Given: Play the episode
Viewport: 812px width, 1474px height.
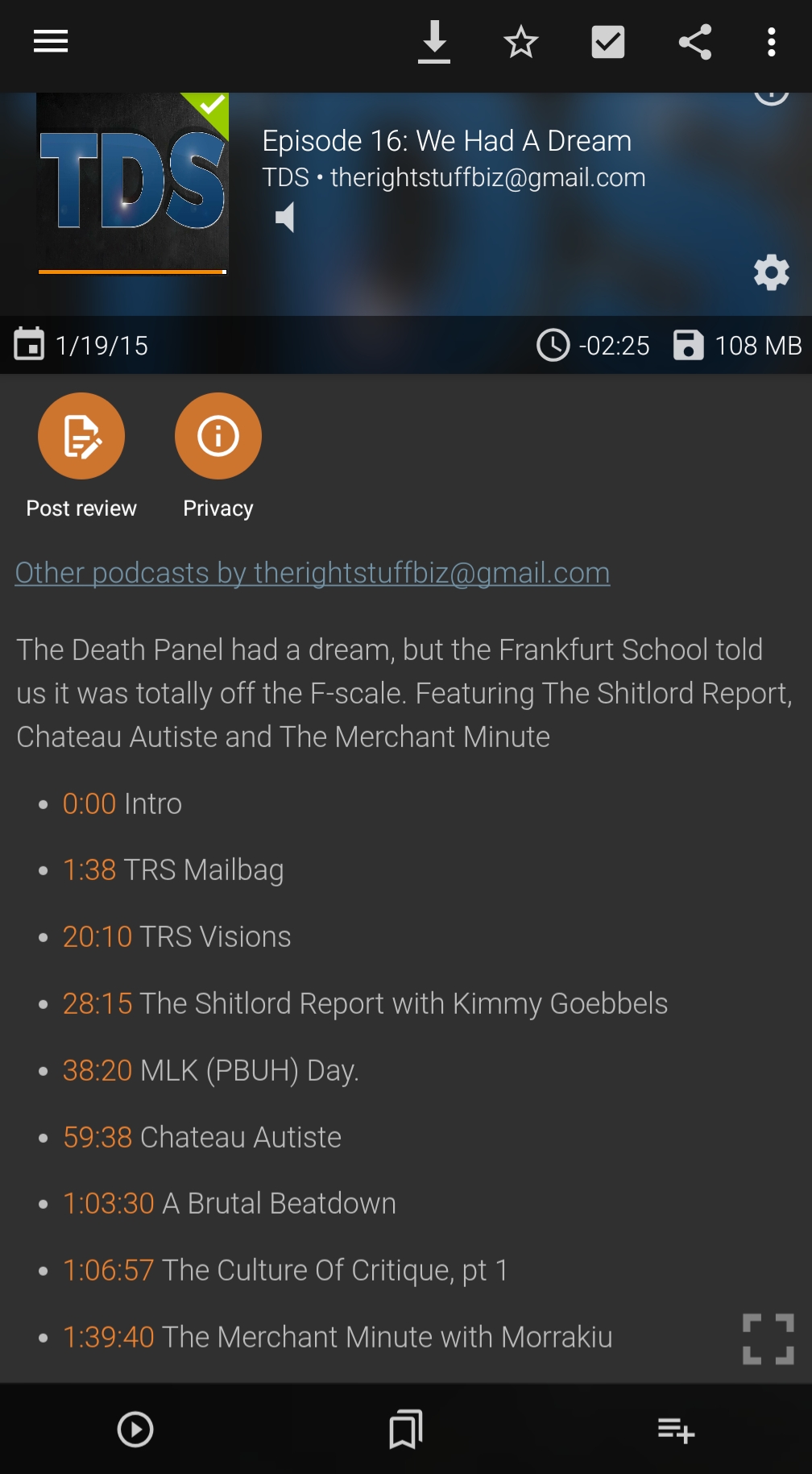Looking at the screenshot, I should (x=135, y=1430).
